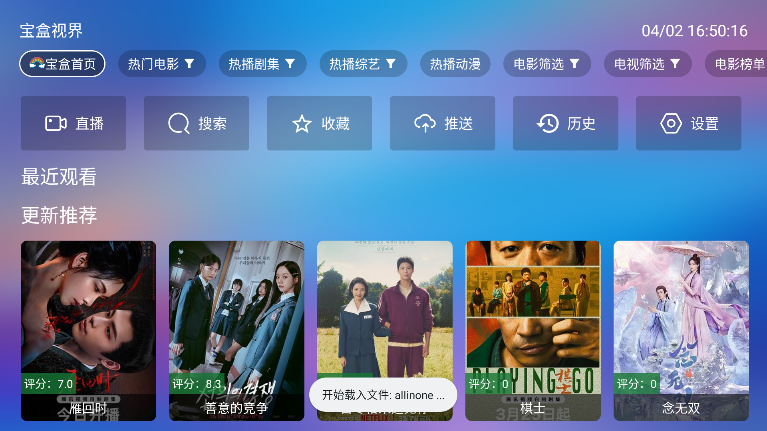Open the 搜索 search button
Screen dimensions: 767x431
196,124
